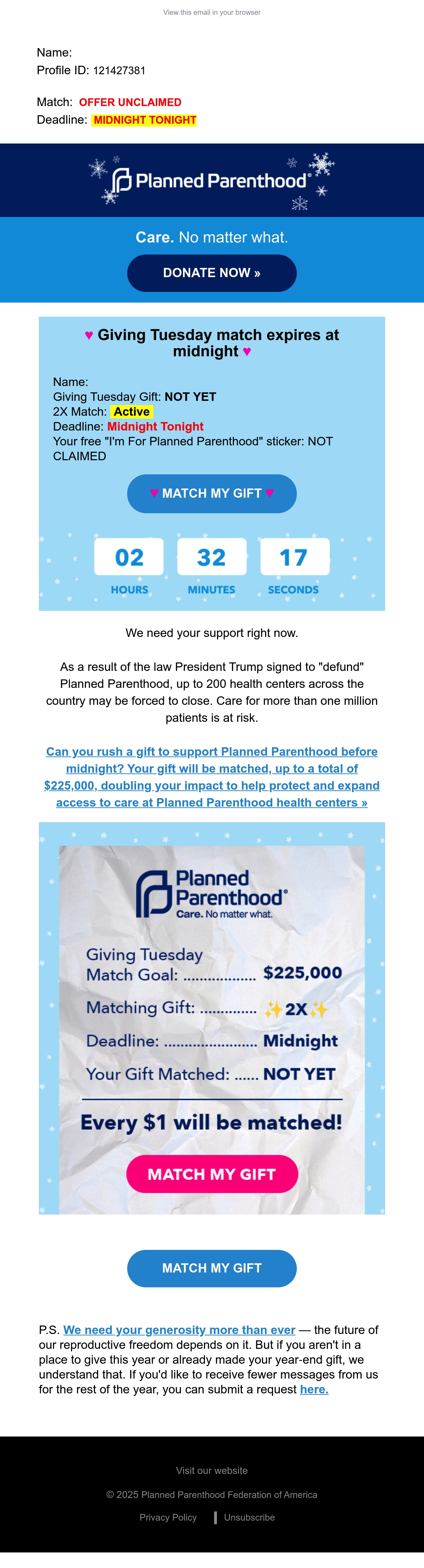Tap the pink MATCH MY GIFT button
The image size is (424, 1568).
point(212,1174)
